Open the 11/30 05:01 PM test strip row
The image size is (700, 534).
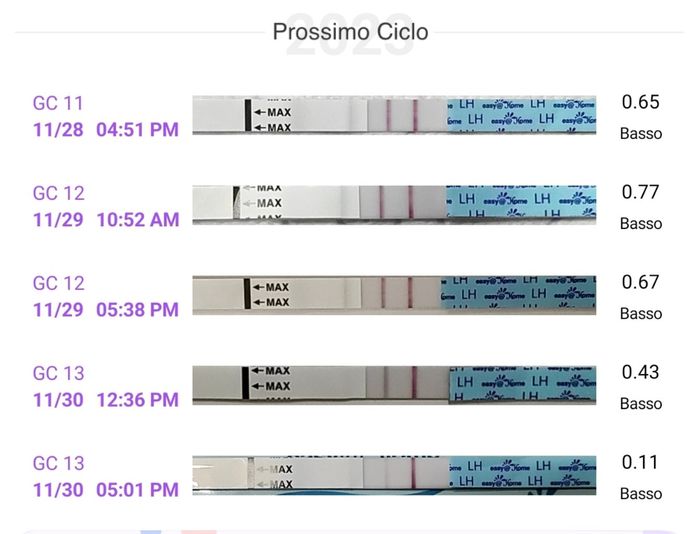pyautogui.click(x=394, y=476)
